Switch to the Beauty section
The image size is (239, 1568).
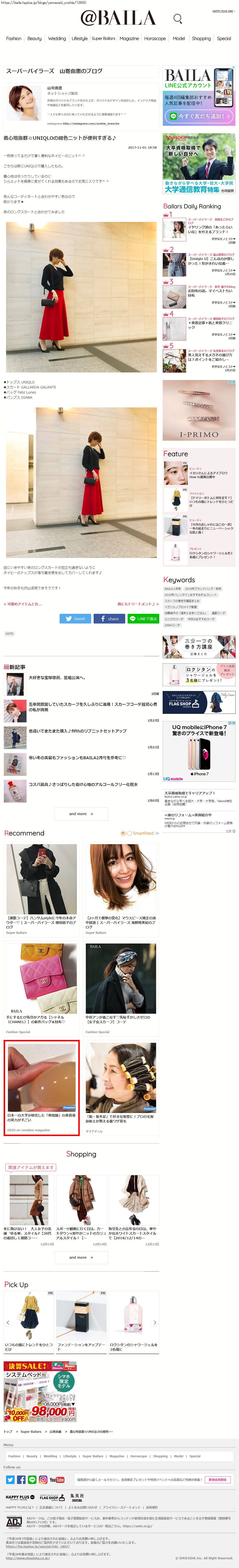point(34,38)
